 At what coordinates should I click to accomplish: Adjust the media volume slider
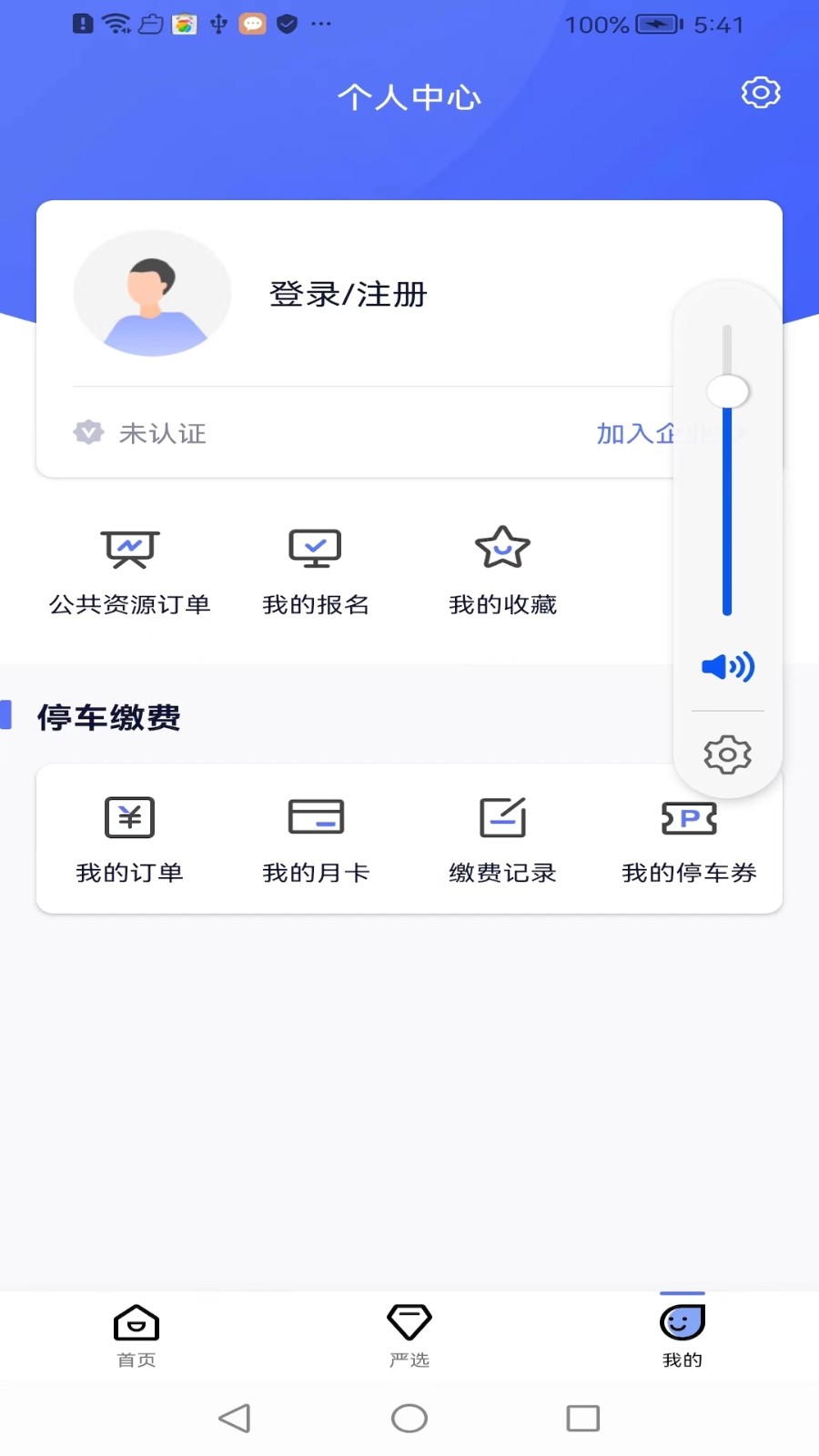(726, 391)
